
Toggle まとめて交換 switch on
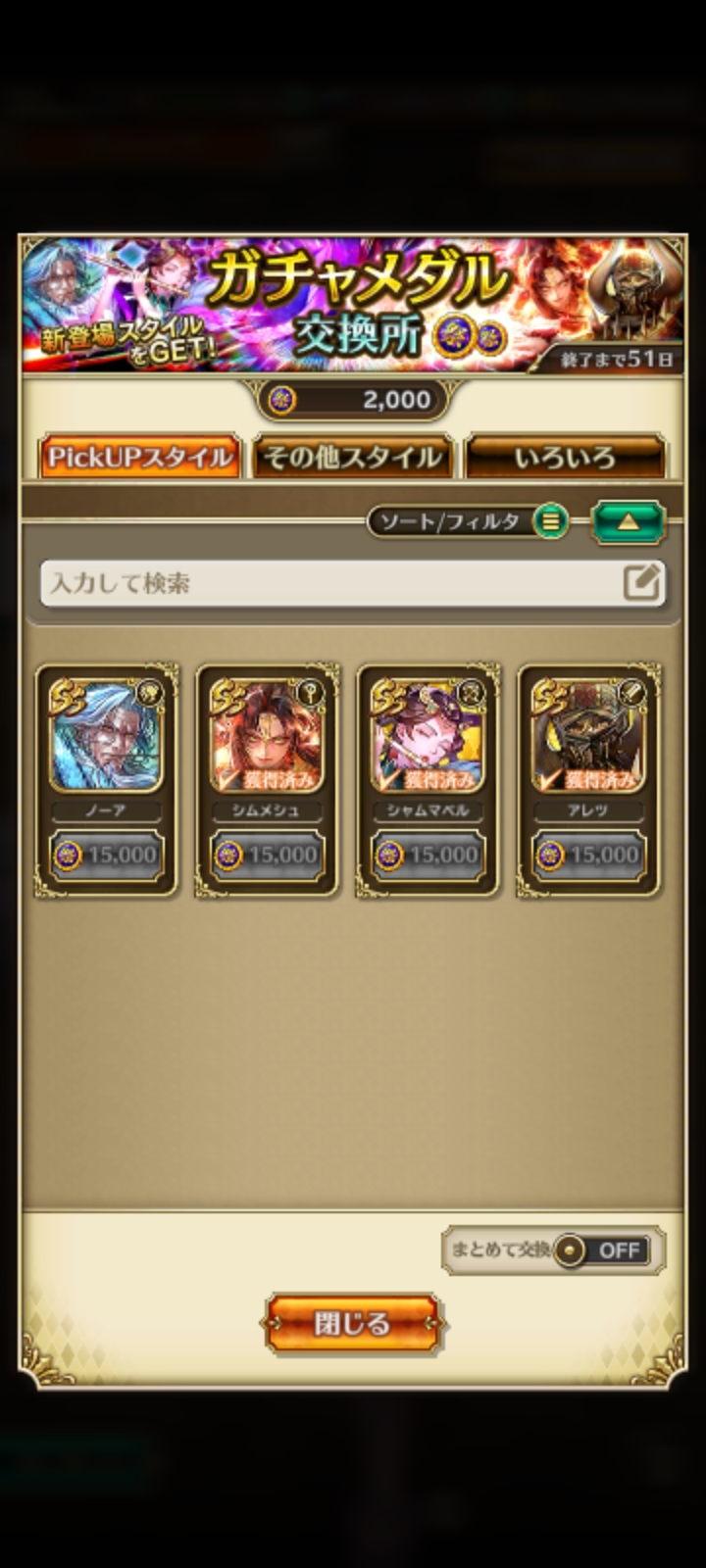tap(601, 1250)
